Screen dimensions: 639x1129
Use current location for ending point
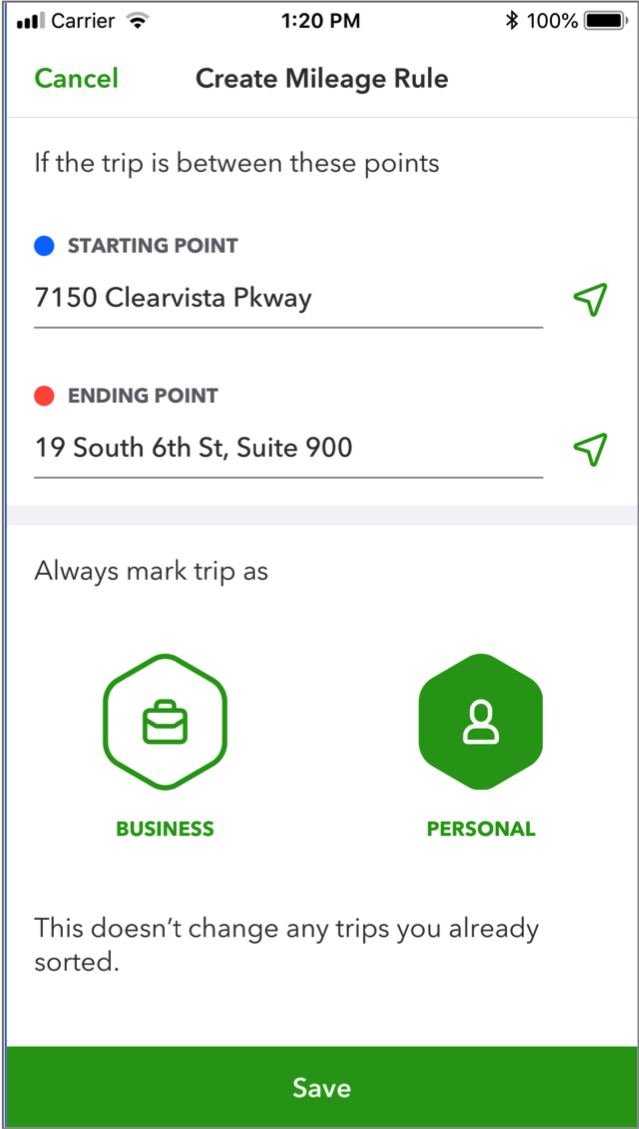[590, 449]
